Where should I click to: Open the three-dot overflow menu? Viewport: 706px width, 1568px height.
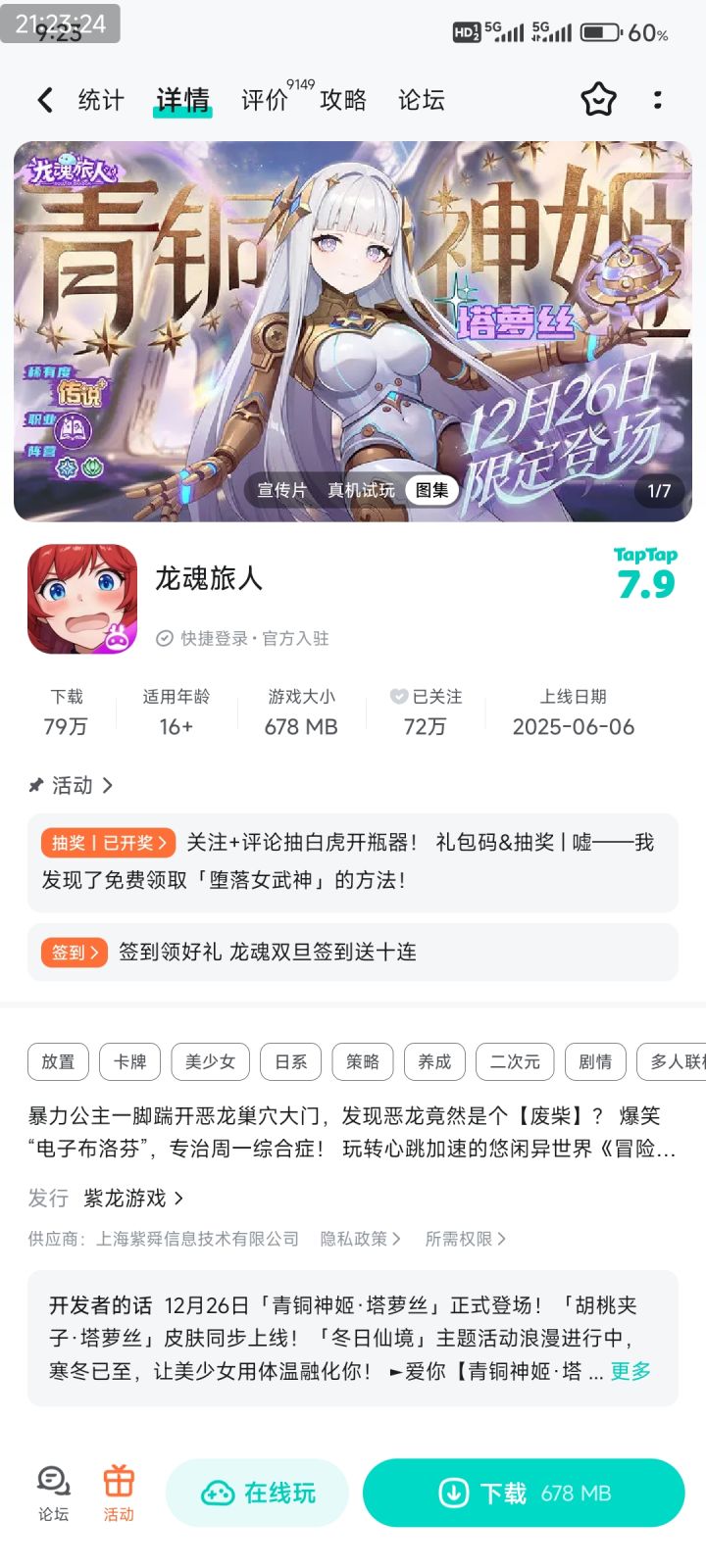click(657, 100)
